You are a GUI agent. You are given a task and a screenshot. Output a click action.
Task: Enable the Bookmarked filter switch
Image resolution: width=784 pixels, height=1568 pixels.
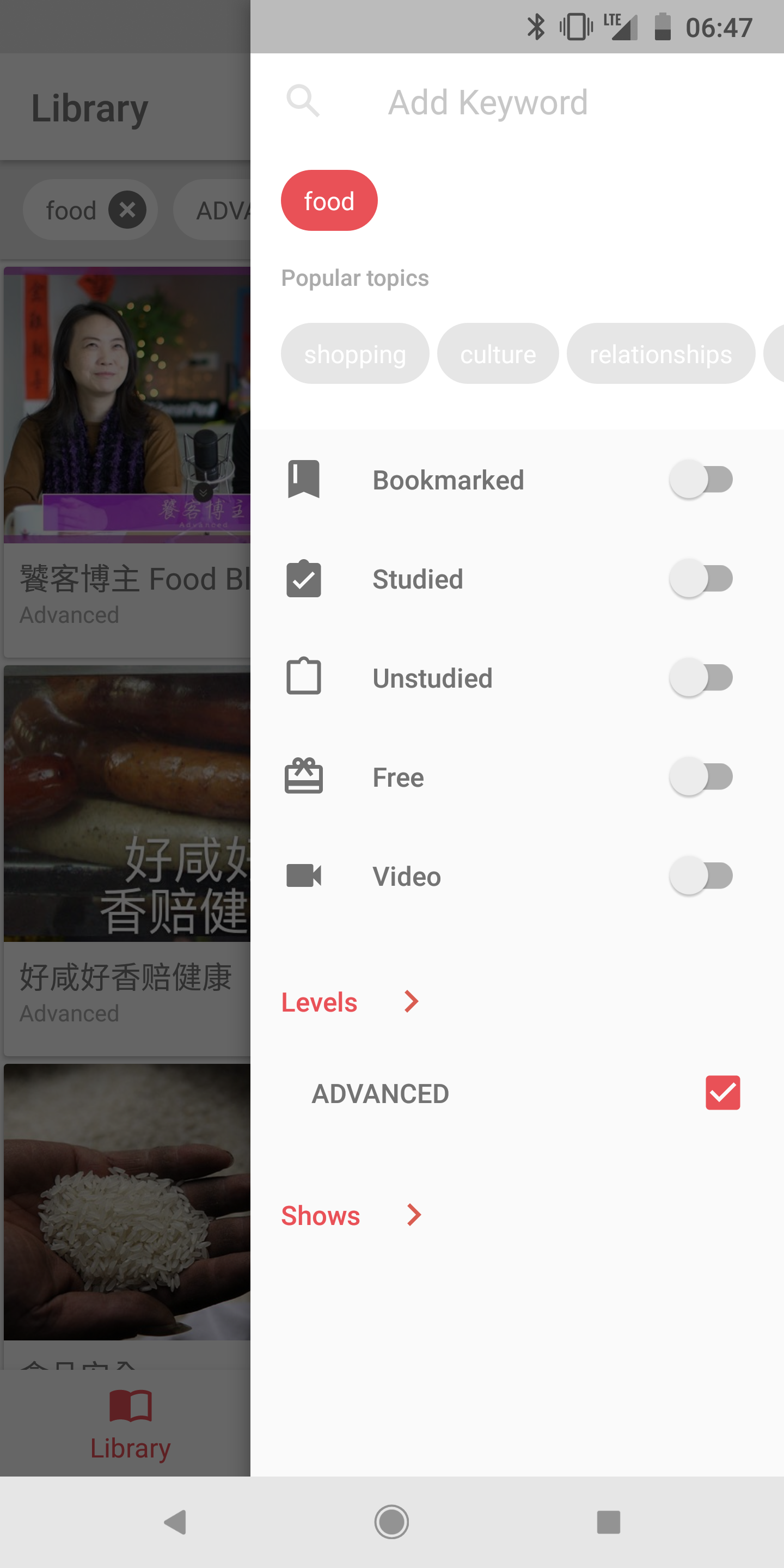(x=701, y=480)
